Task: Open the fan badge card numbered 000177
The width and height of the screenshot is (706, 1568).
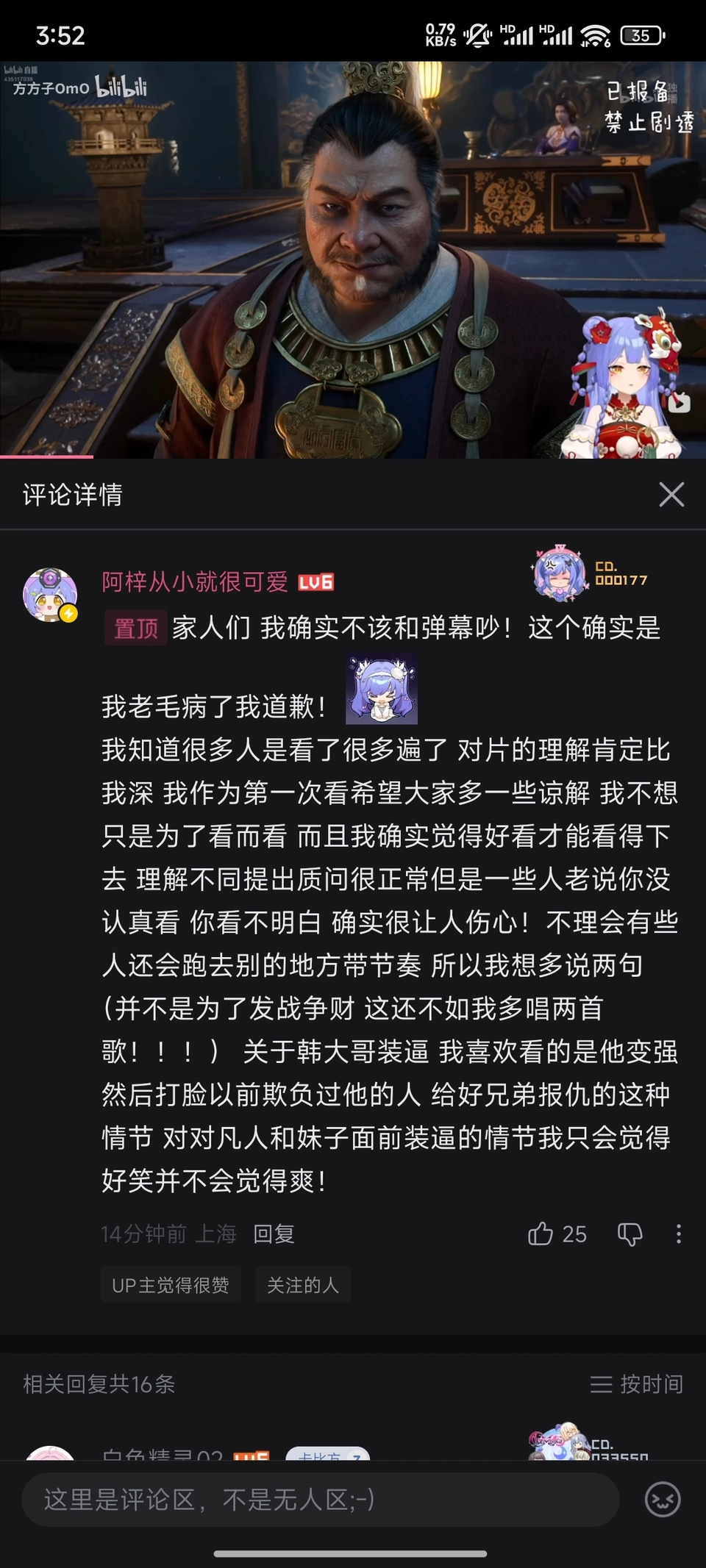Action: click(591, 573)
